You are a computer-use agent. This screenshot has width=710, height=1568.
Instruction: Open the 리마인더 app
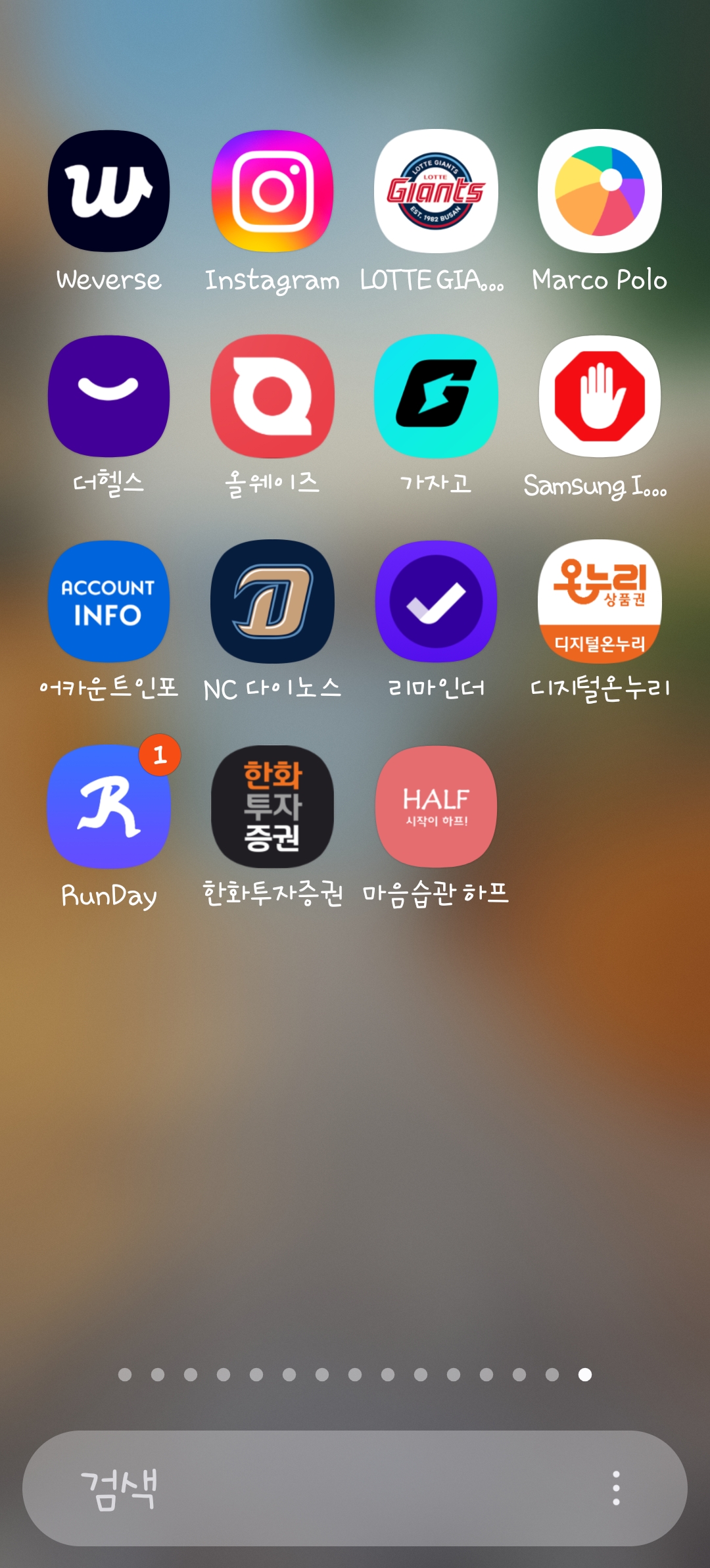pyautogui.click(x=436, y=602)
